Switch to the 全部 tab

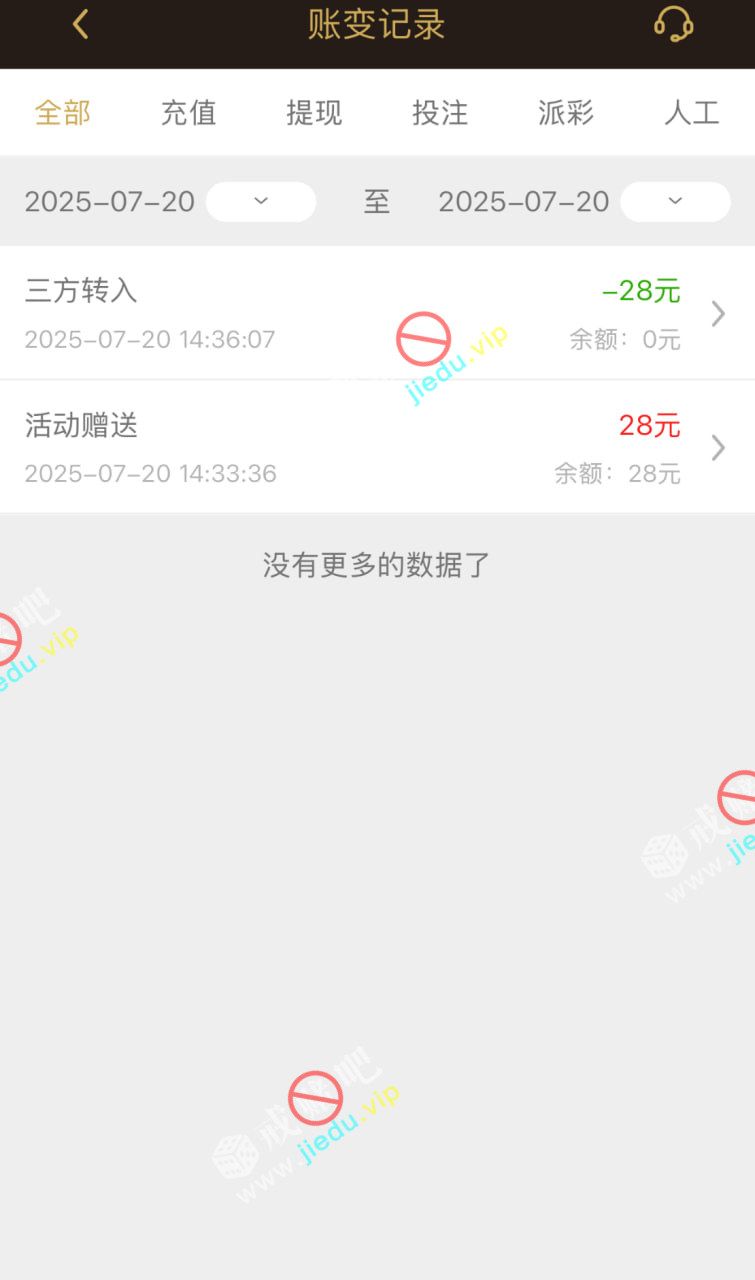pos(63,113)
